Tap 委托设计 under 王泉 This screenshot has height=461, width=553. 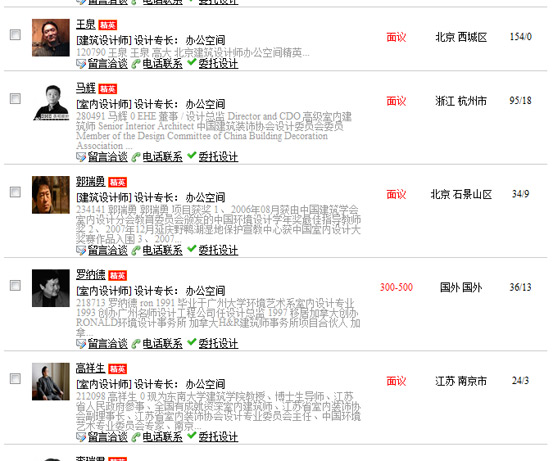[x=218, y=63]
